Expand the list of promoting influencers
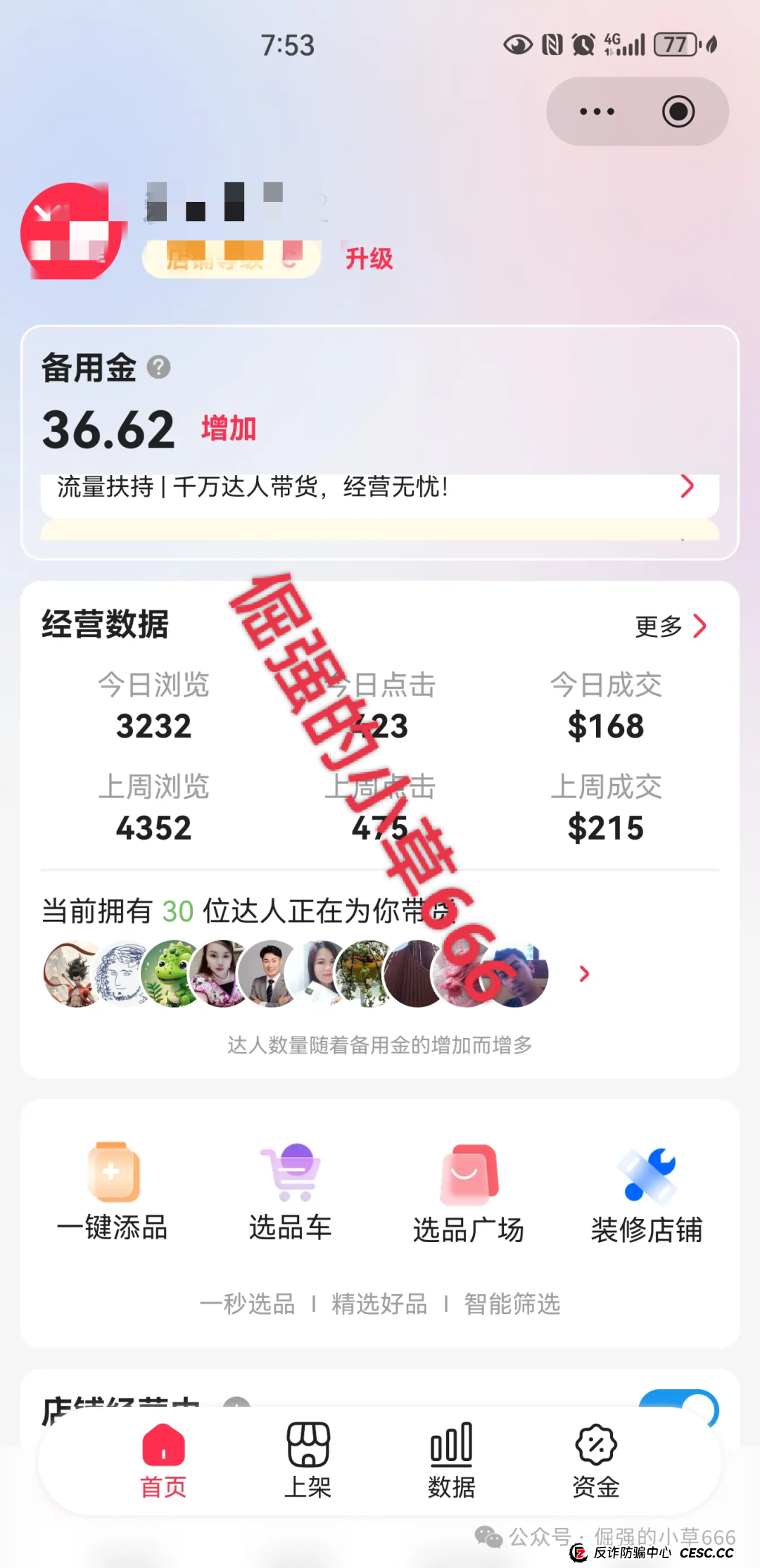The image size is (760, 1568). 584,974
